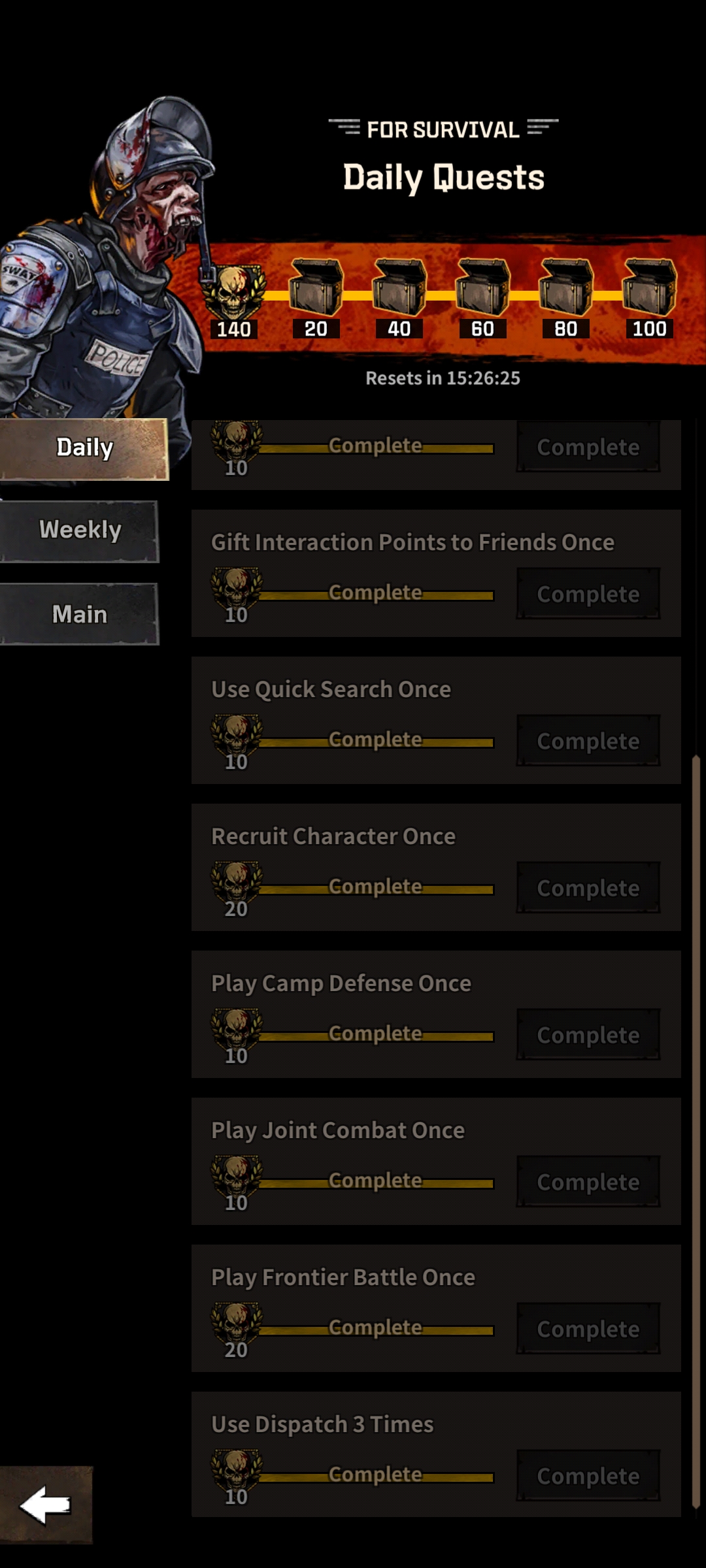Screen dimensions: 706x1568
Task: Switch to the Main quests tab
Action: click(x=80, y=614)
